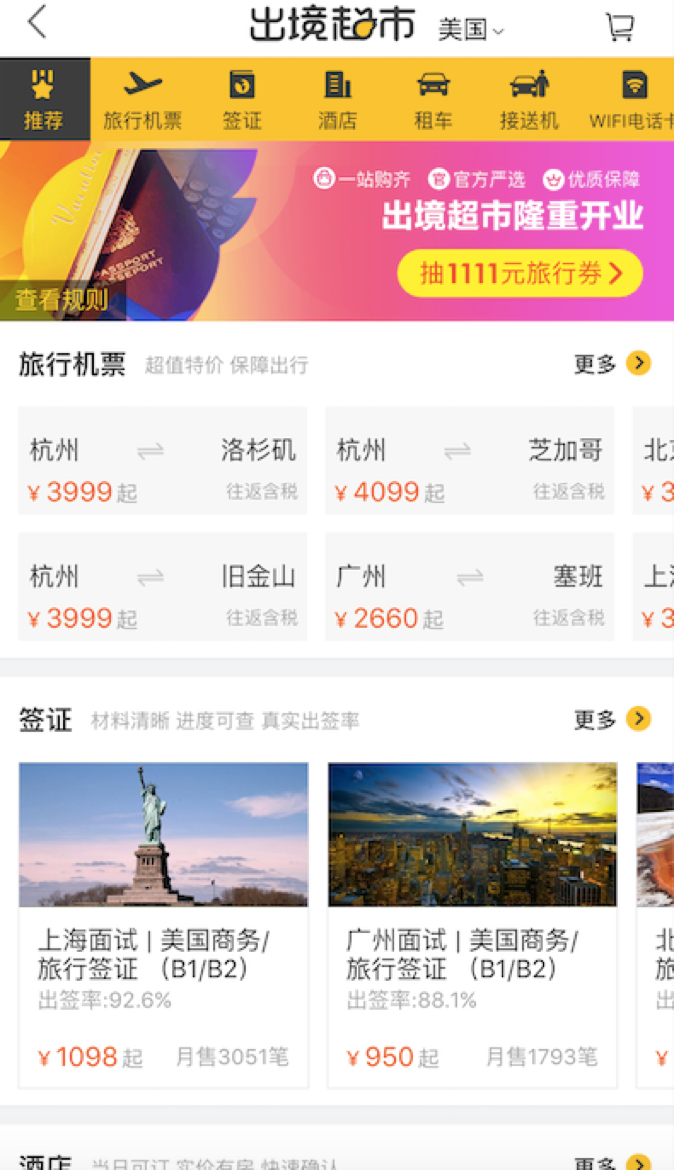The image size is (674, 1170).
Task: View 更多 in the 签证 section
Action: (x=612, y=719)
